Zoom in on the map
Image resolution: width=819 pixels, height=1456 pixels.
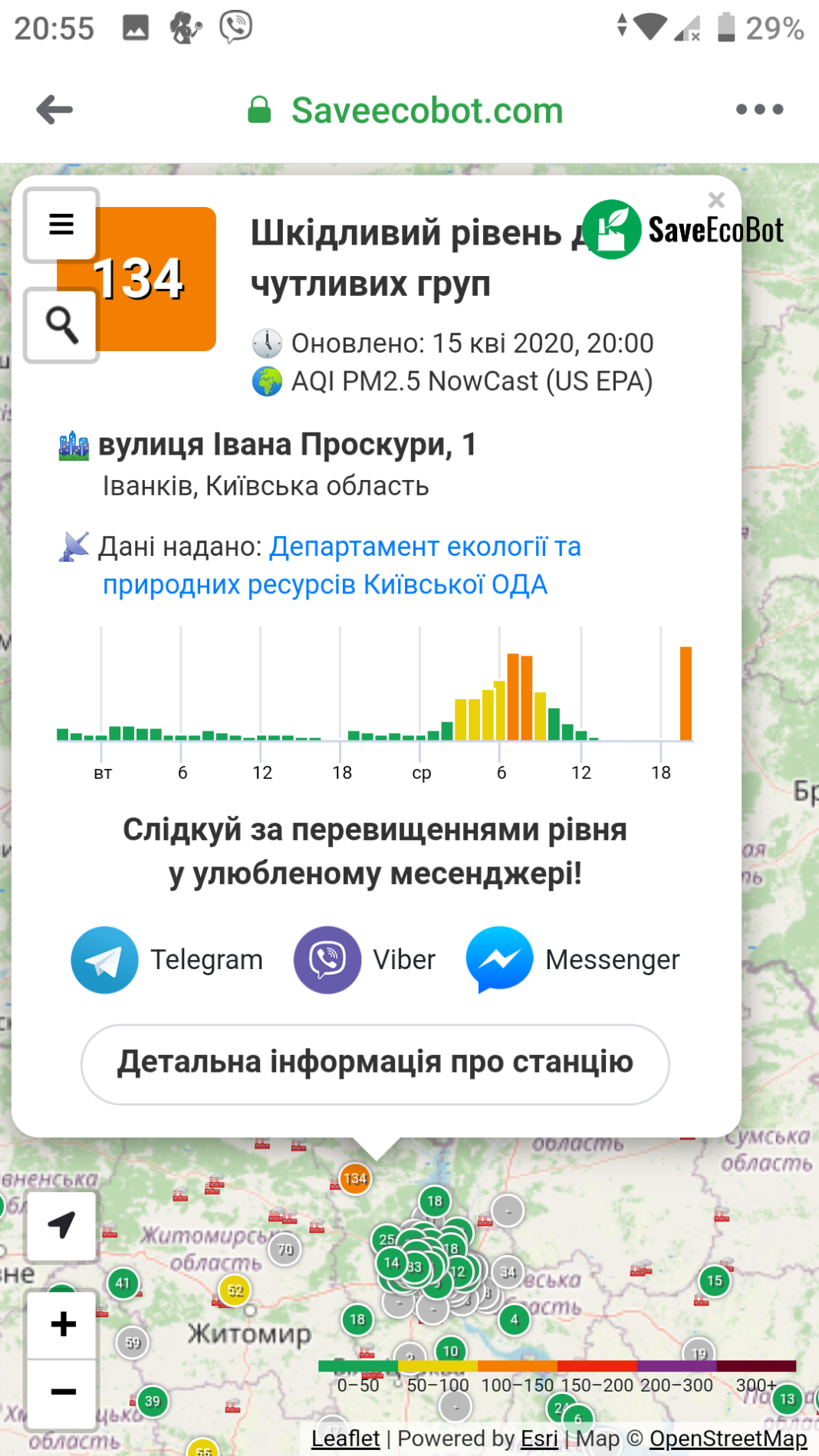point(62,1324)
